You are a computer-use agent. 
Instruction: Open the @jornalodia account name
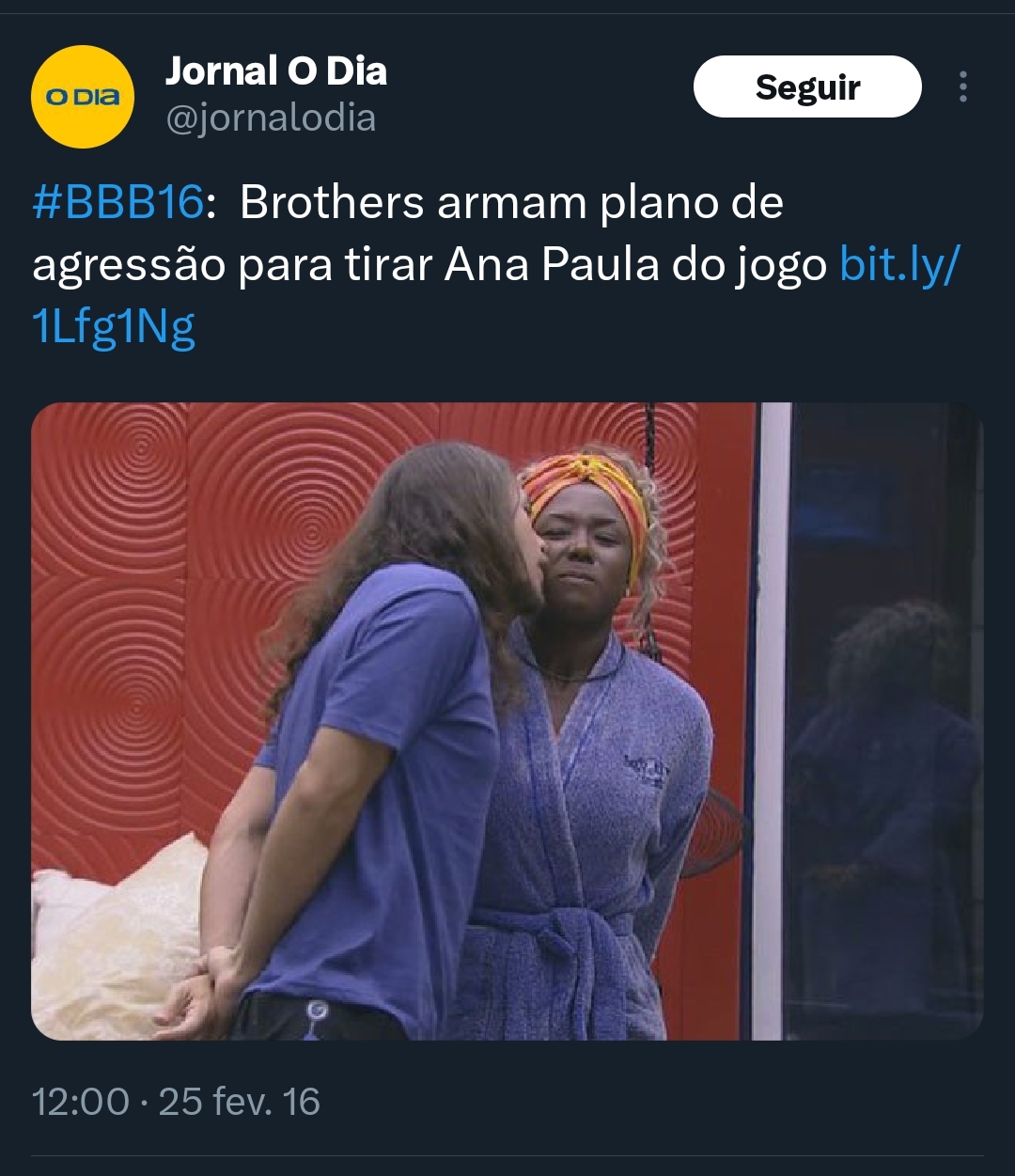tap(271, 119)
